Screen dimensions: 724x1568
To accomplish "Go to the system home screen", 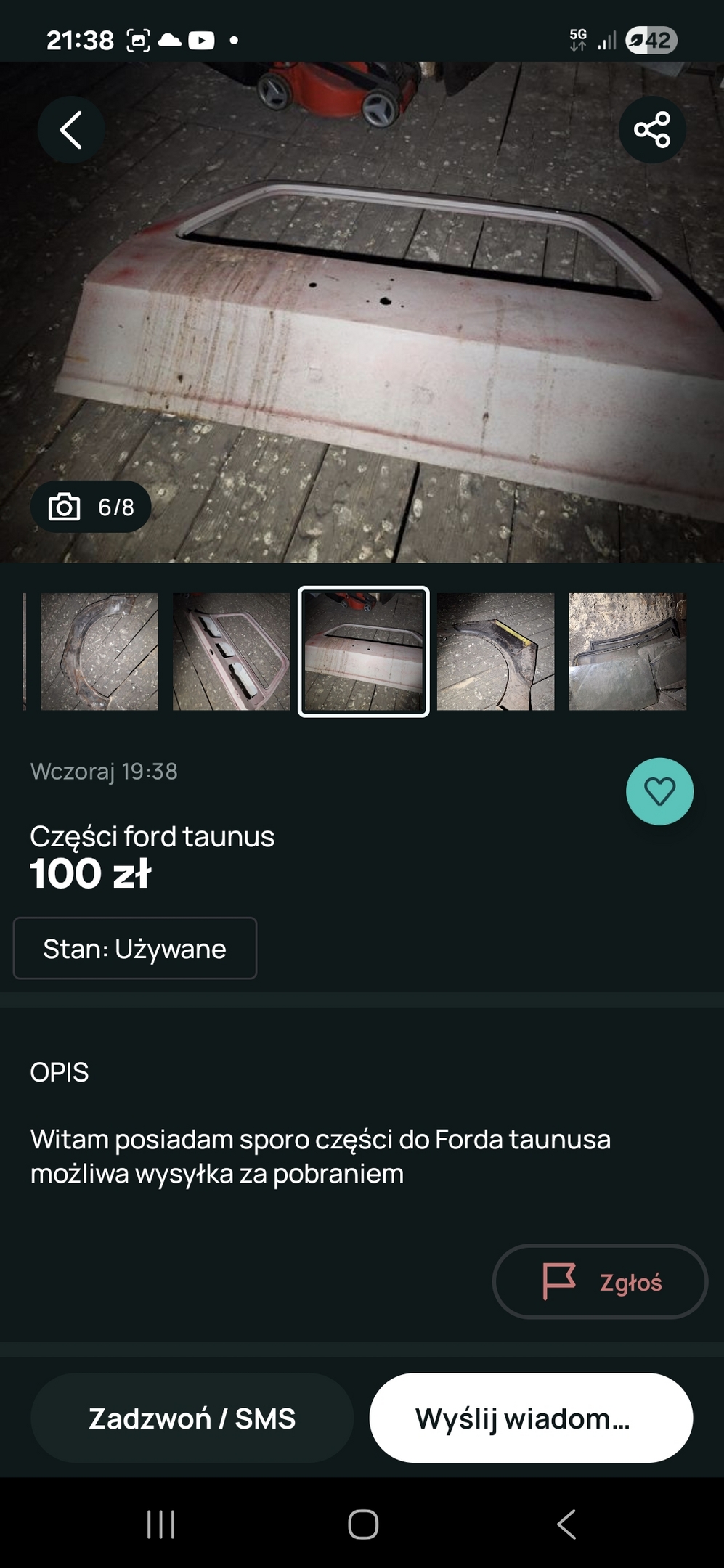I will coord(363,1524).
